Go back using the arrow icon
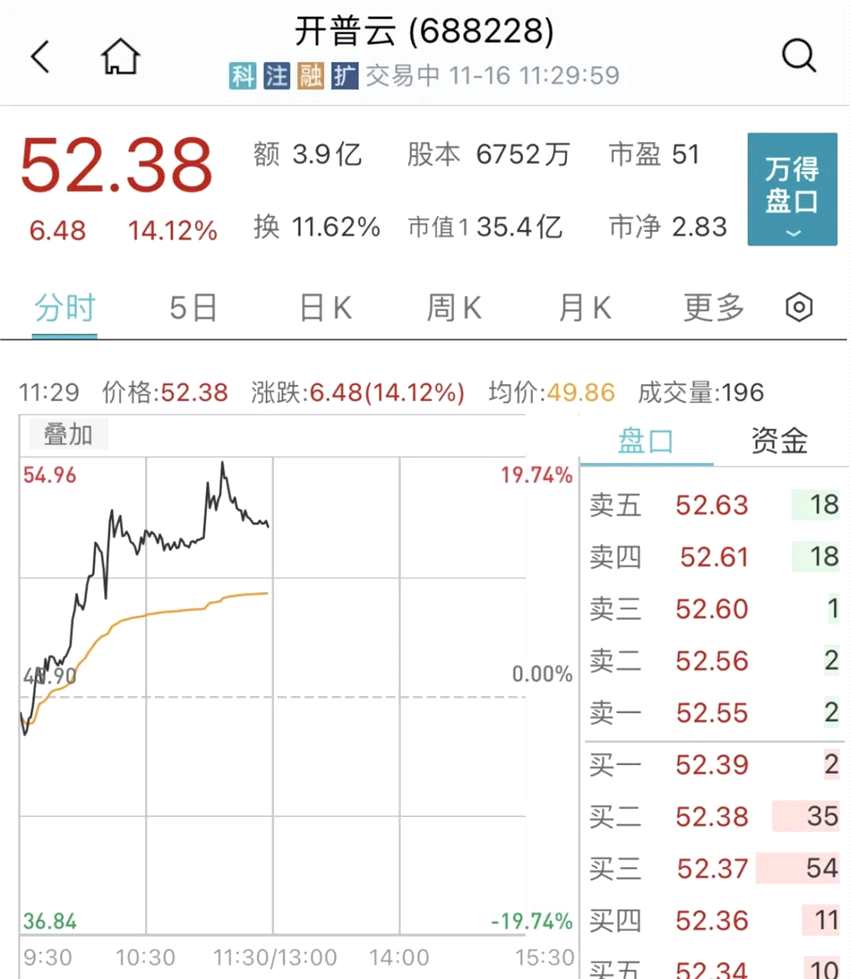Screen dimensions: 850x979 click(41, 57)
